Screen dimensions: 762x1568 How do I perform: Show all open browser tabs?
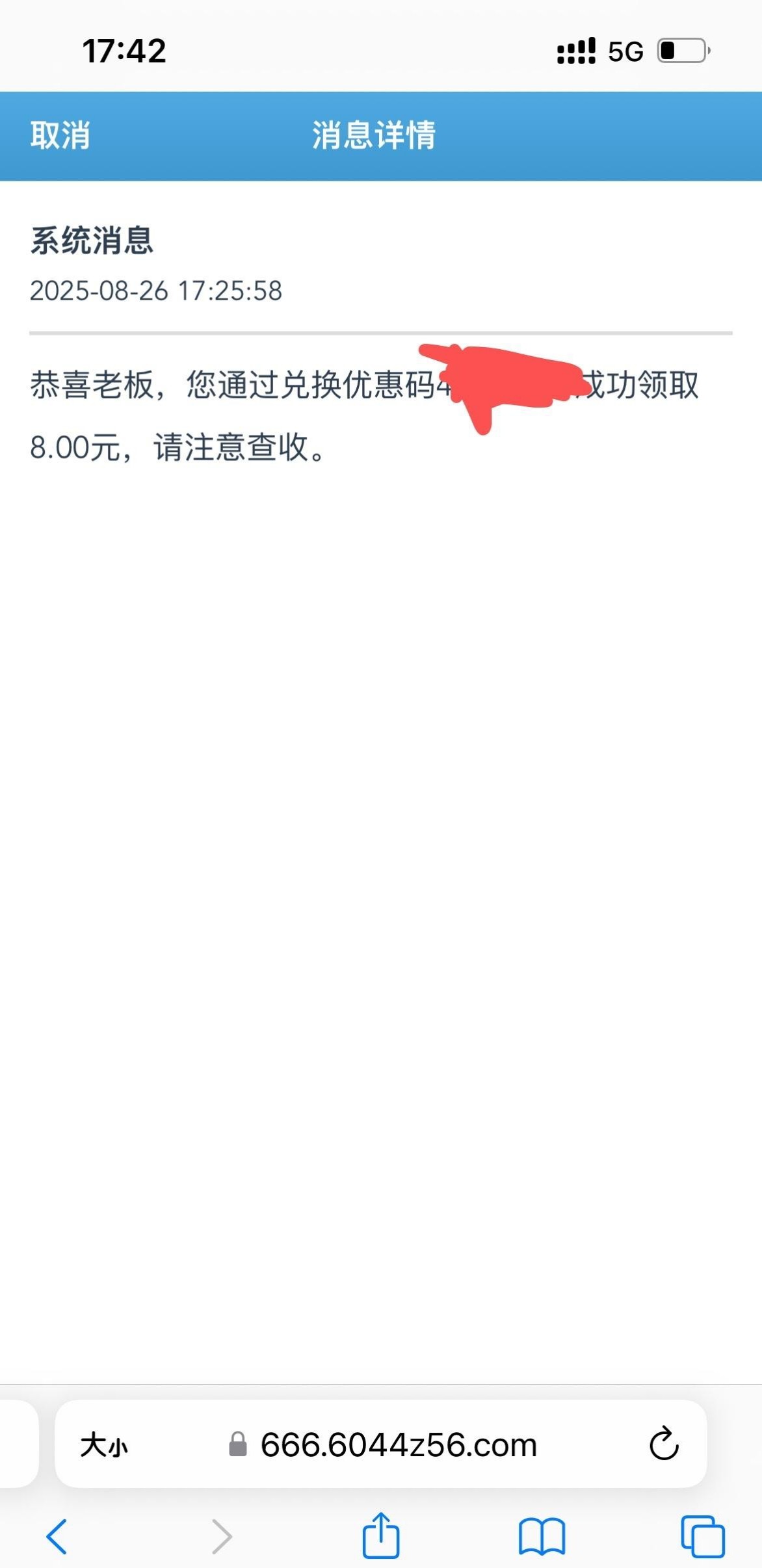click(x=702, y=1537)
